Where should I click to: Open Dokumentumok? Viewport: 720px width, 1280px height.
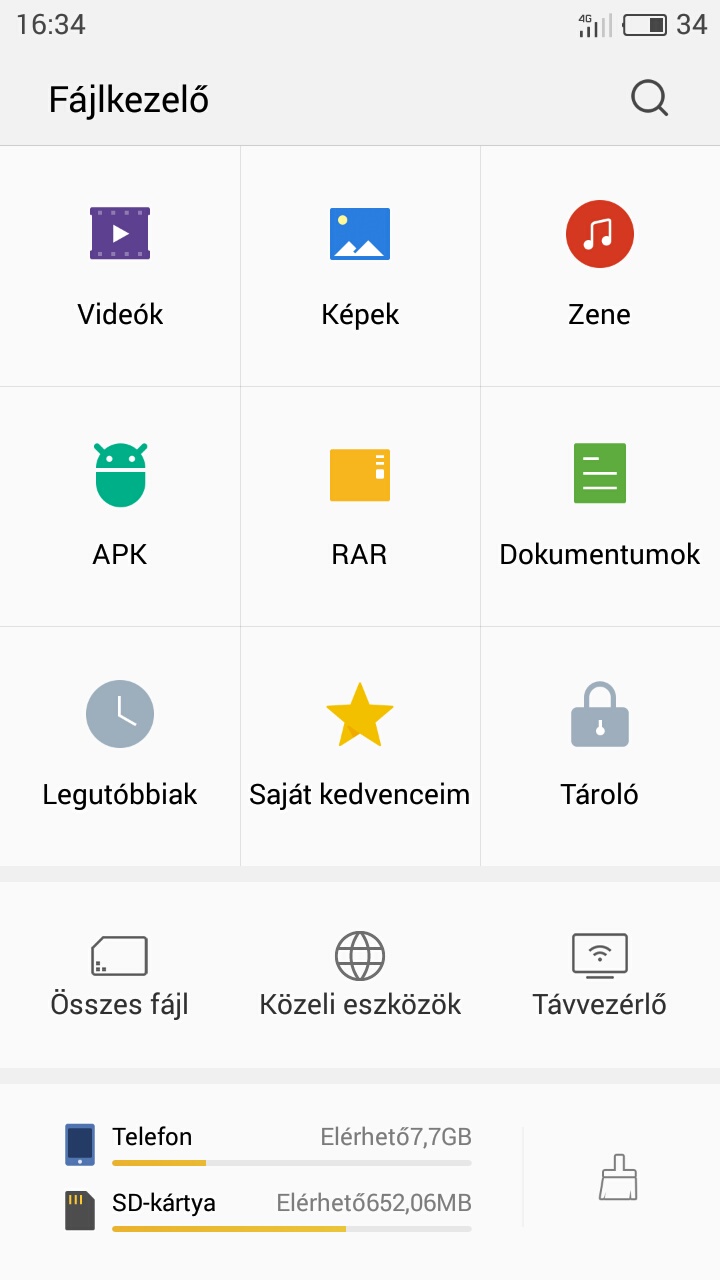point(600,506)
